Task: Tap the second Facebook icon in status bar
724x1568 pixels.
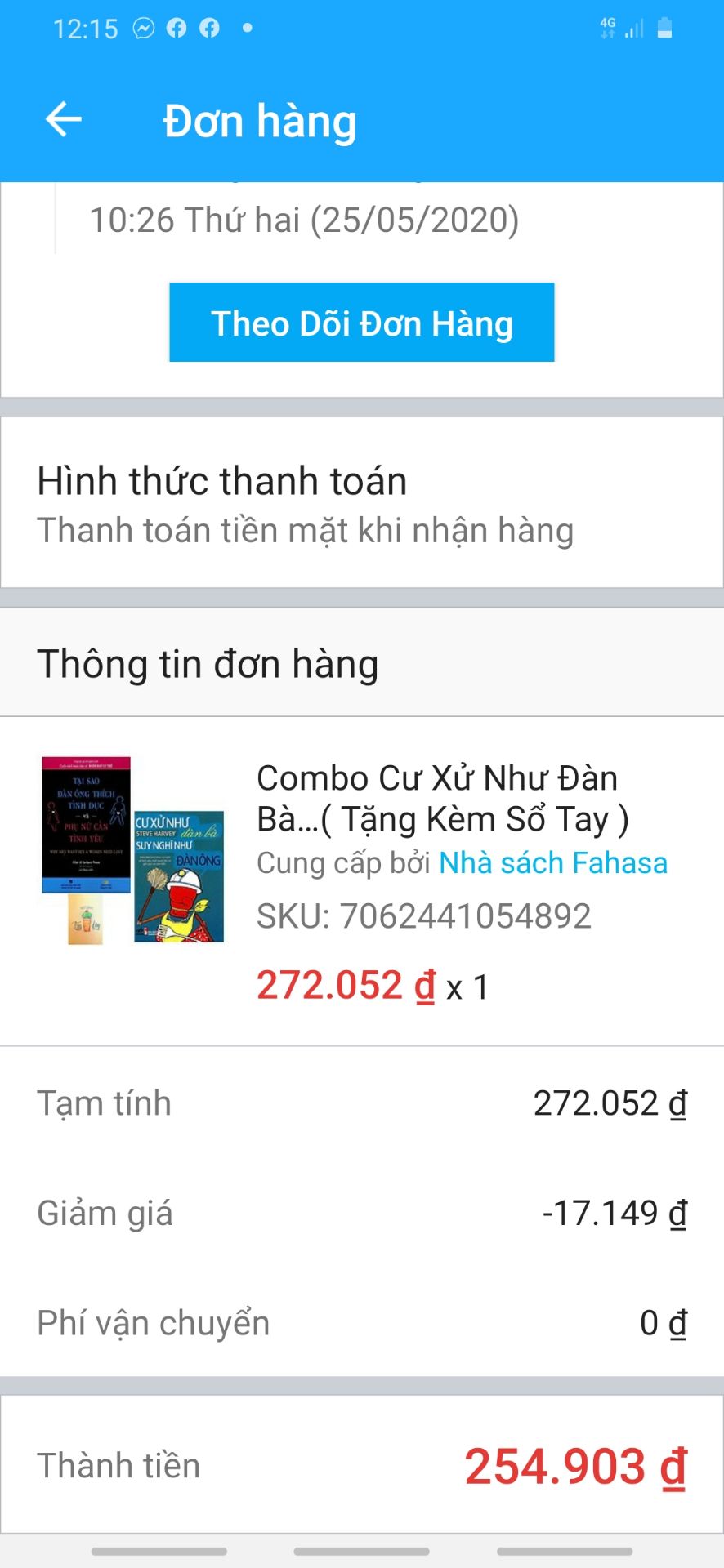Action: (210, 27)
